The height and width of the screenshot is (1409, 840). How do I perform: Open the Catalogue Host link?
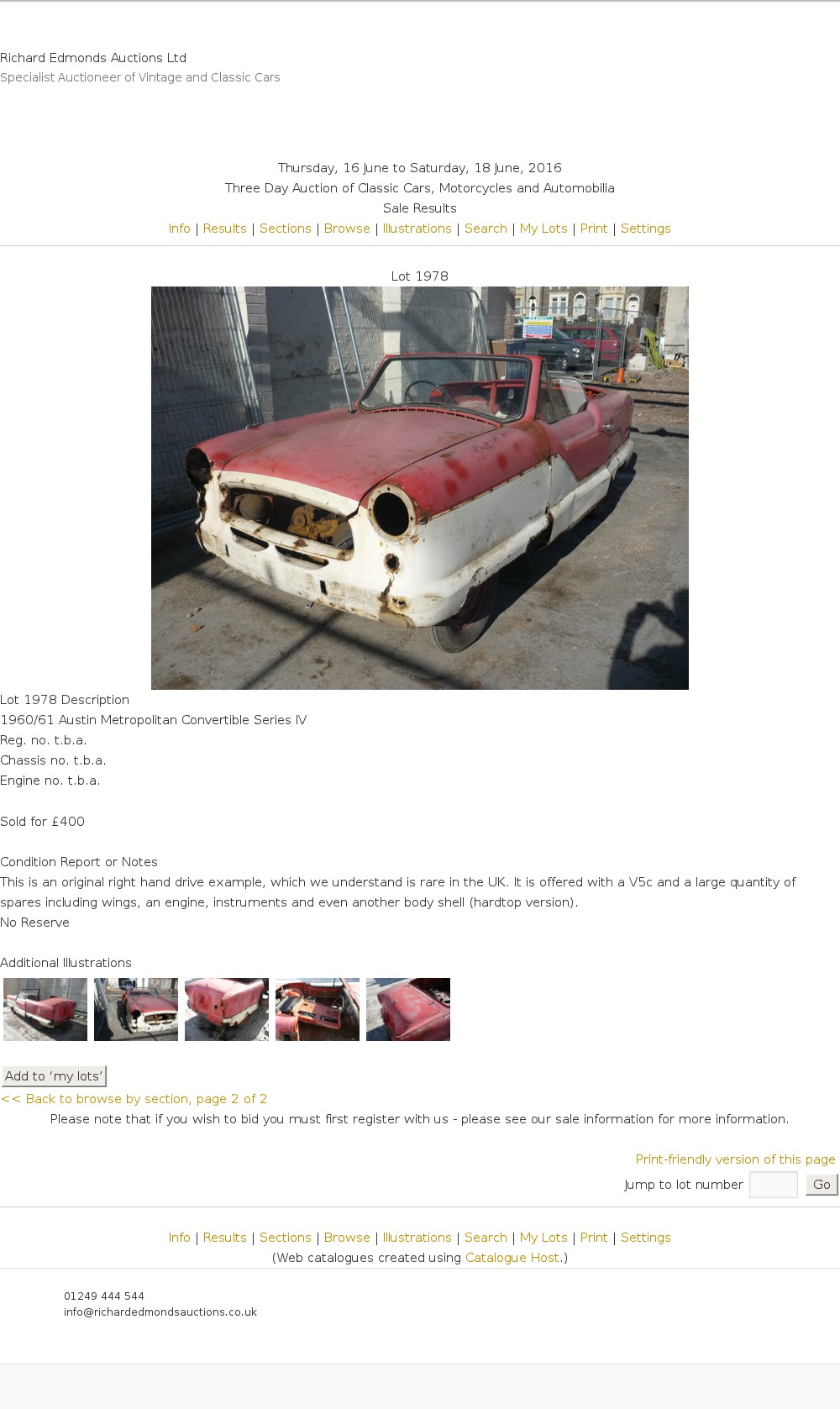click(x=512, y=1258)
